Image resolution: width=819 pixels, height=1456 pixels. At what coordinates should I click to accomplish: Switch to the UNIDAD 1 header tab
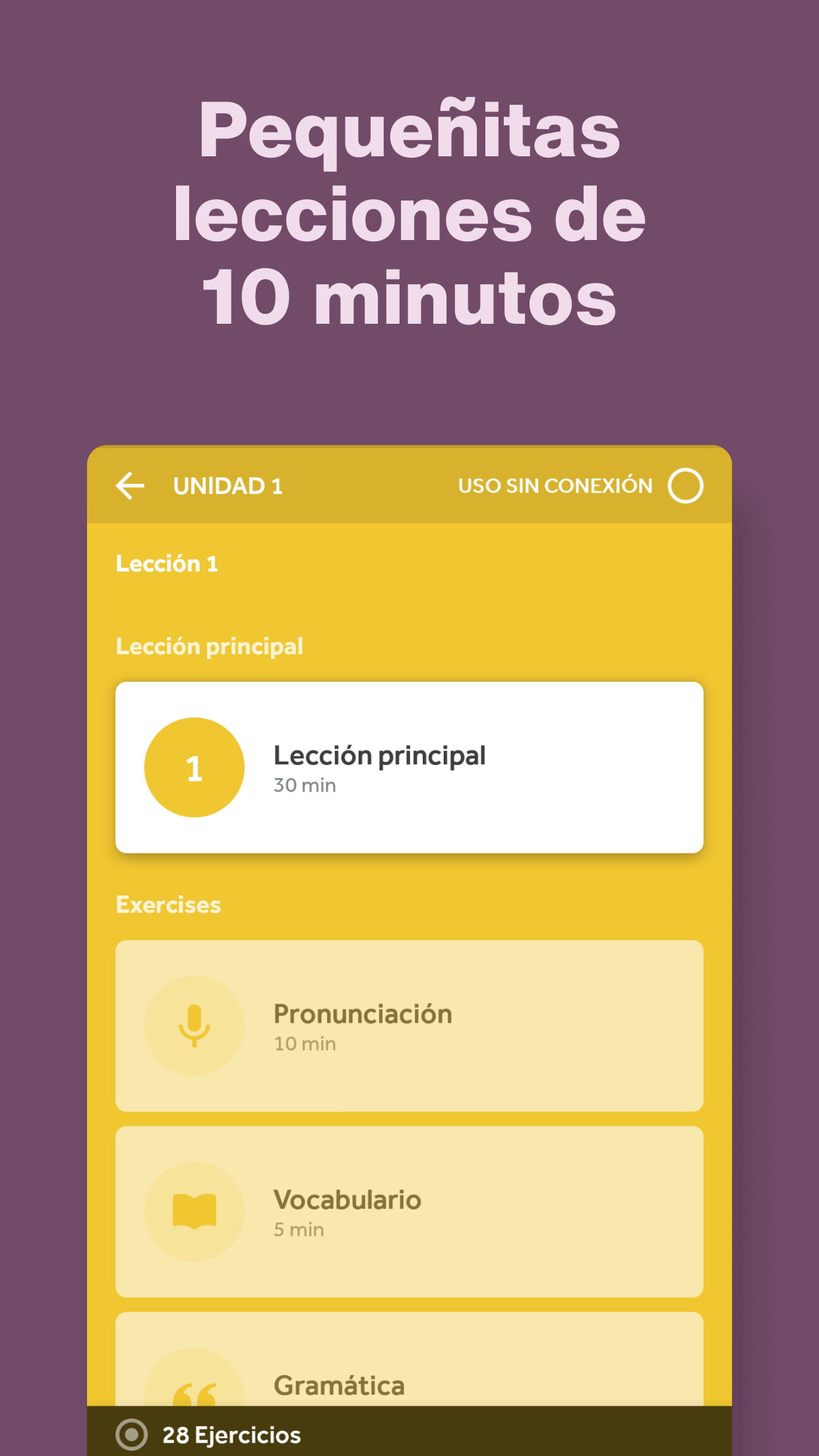228,485
